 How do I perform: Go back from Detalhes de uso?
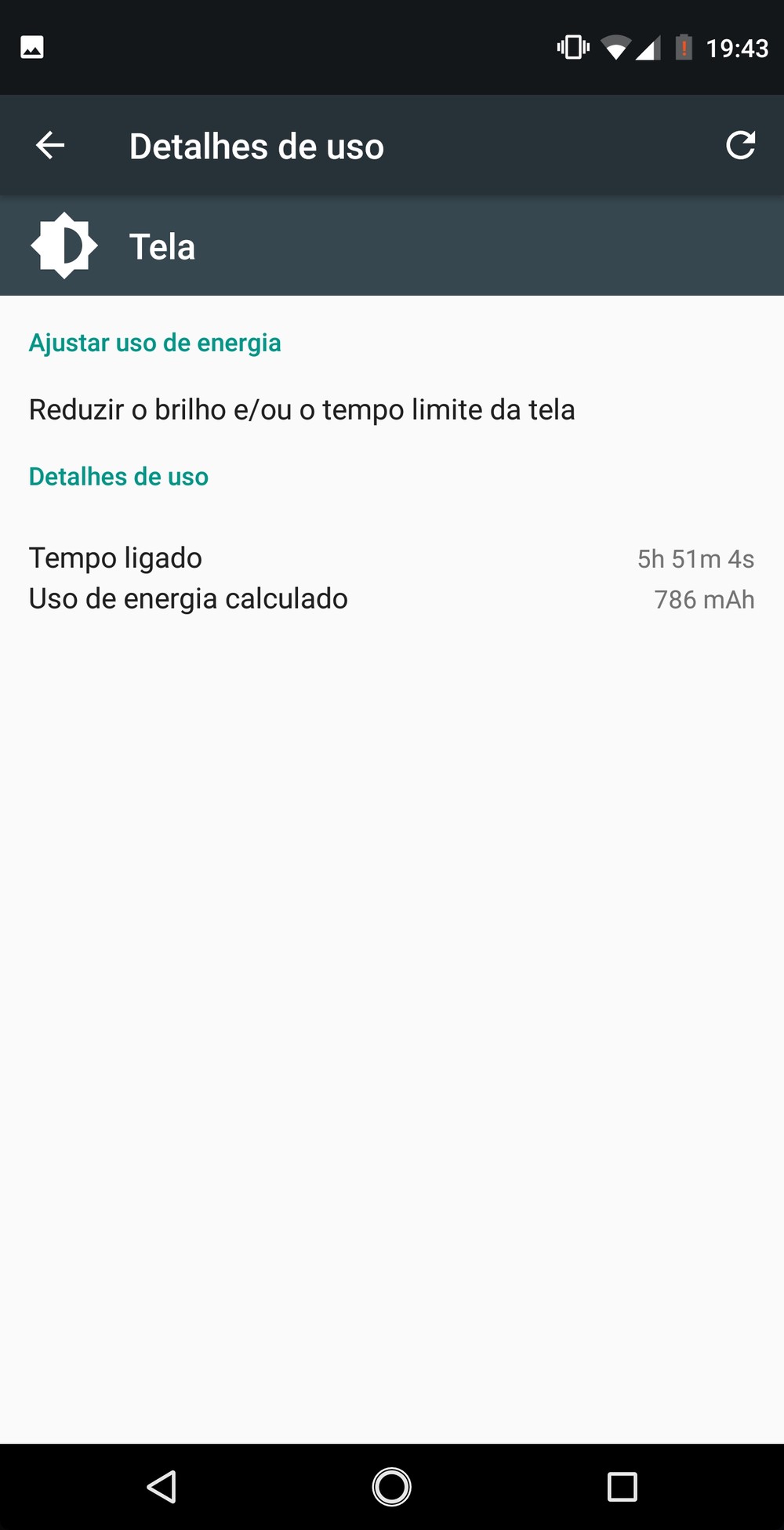50,146
